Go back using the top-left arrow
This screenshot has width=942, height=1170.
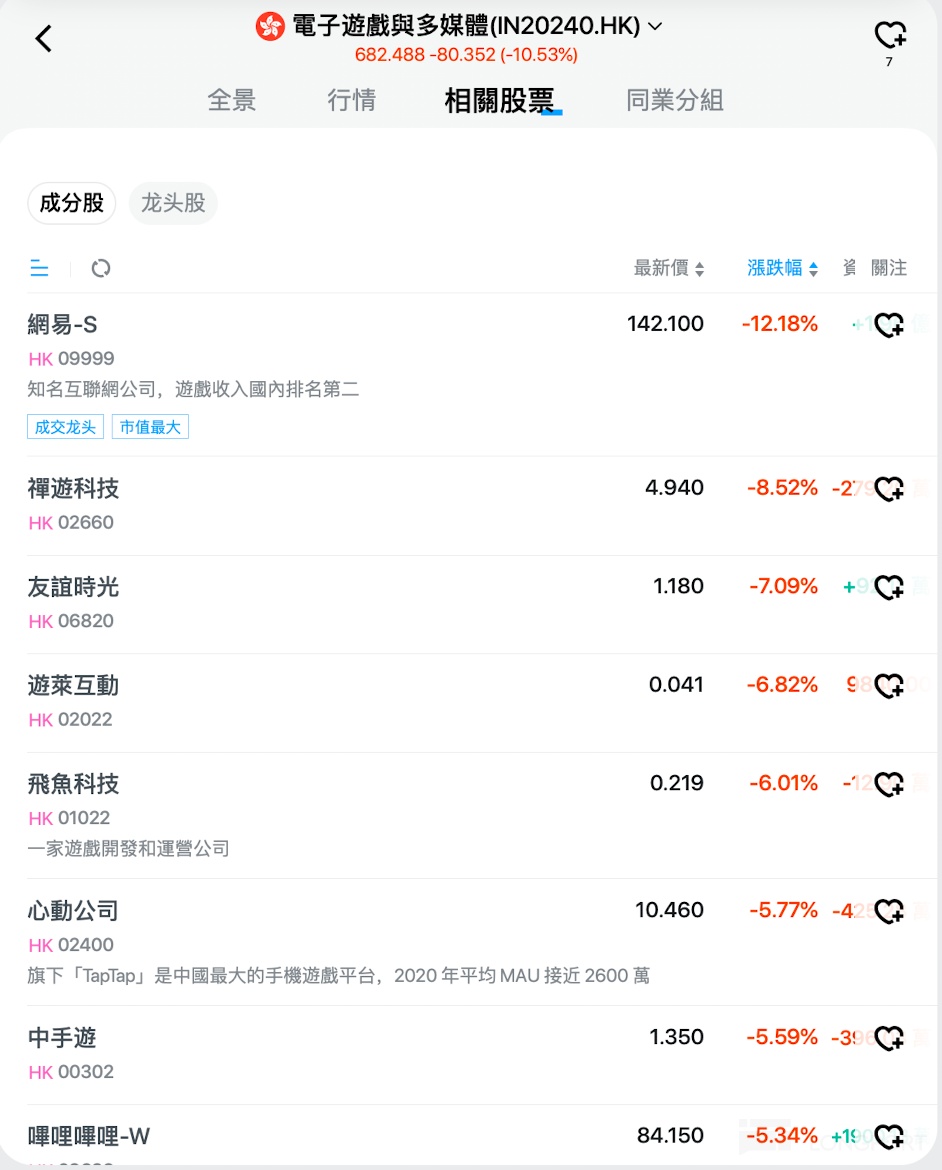point(43,39)
